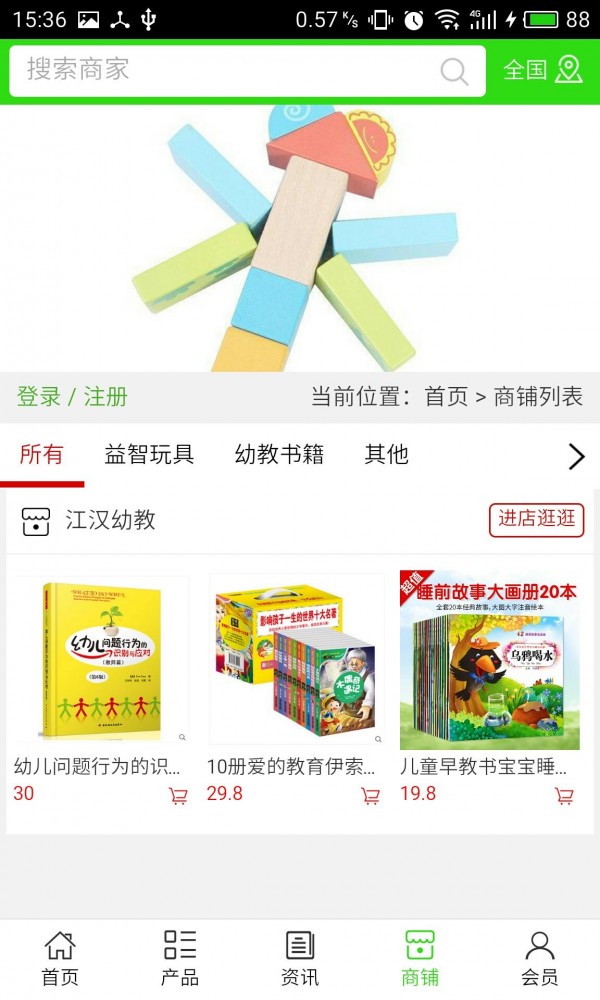Switch to the 产品 bottom tab

pyautogui.click(x=180, y=957)
